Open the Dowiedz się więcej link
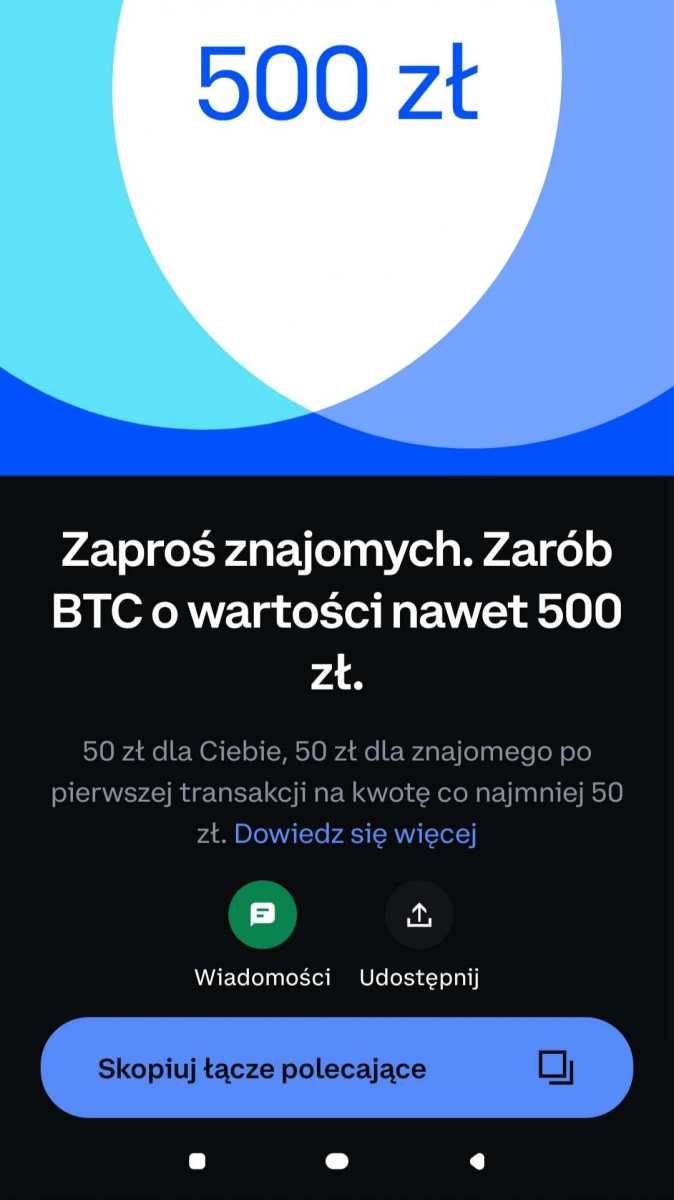The width and height of the screenshot is (674, 1200). (355, 834)
